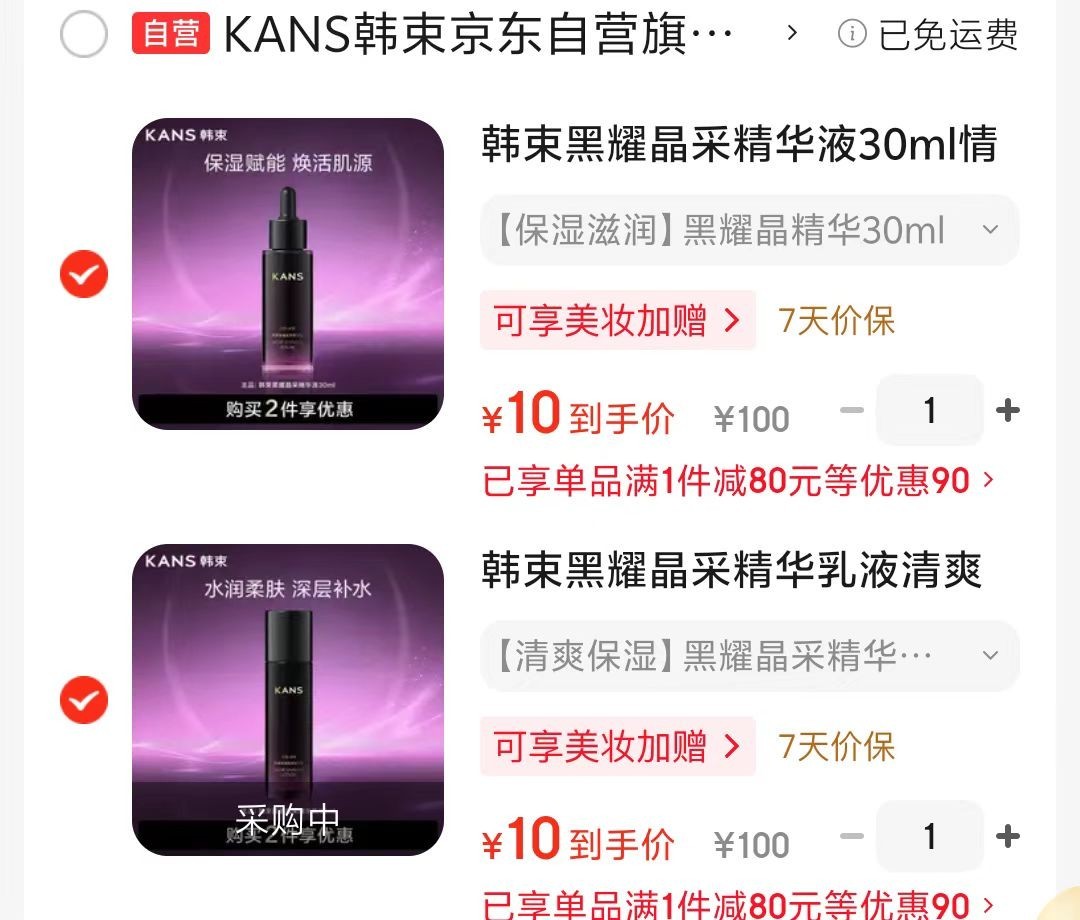Select all items from the KANS韩束 store

[84, 36]
